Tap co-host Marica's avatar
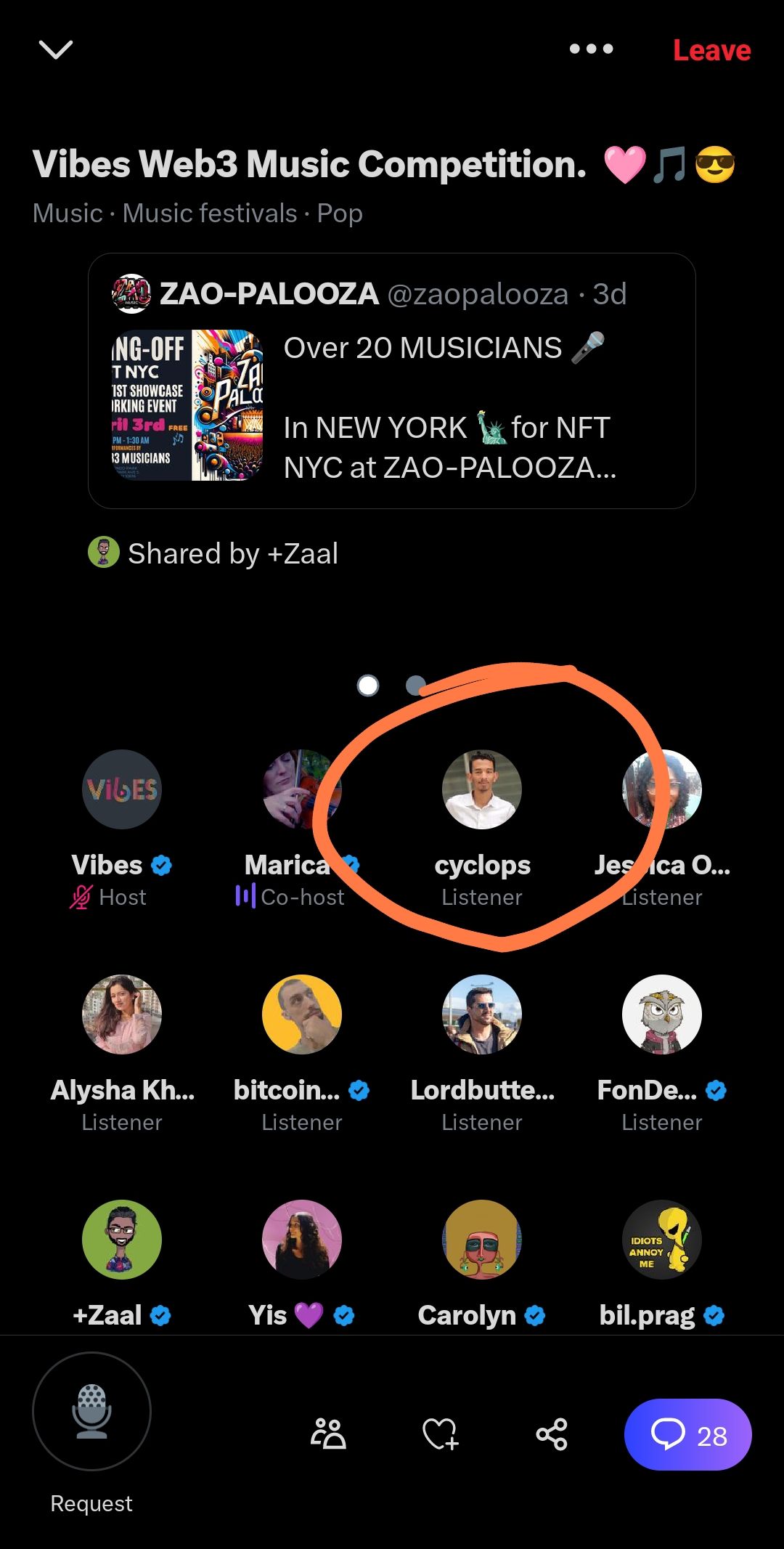This screenshot has width=784, height=1549. [x=301, y=789]
